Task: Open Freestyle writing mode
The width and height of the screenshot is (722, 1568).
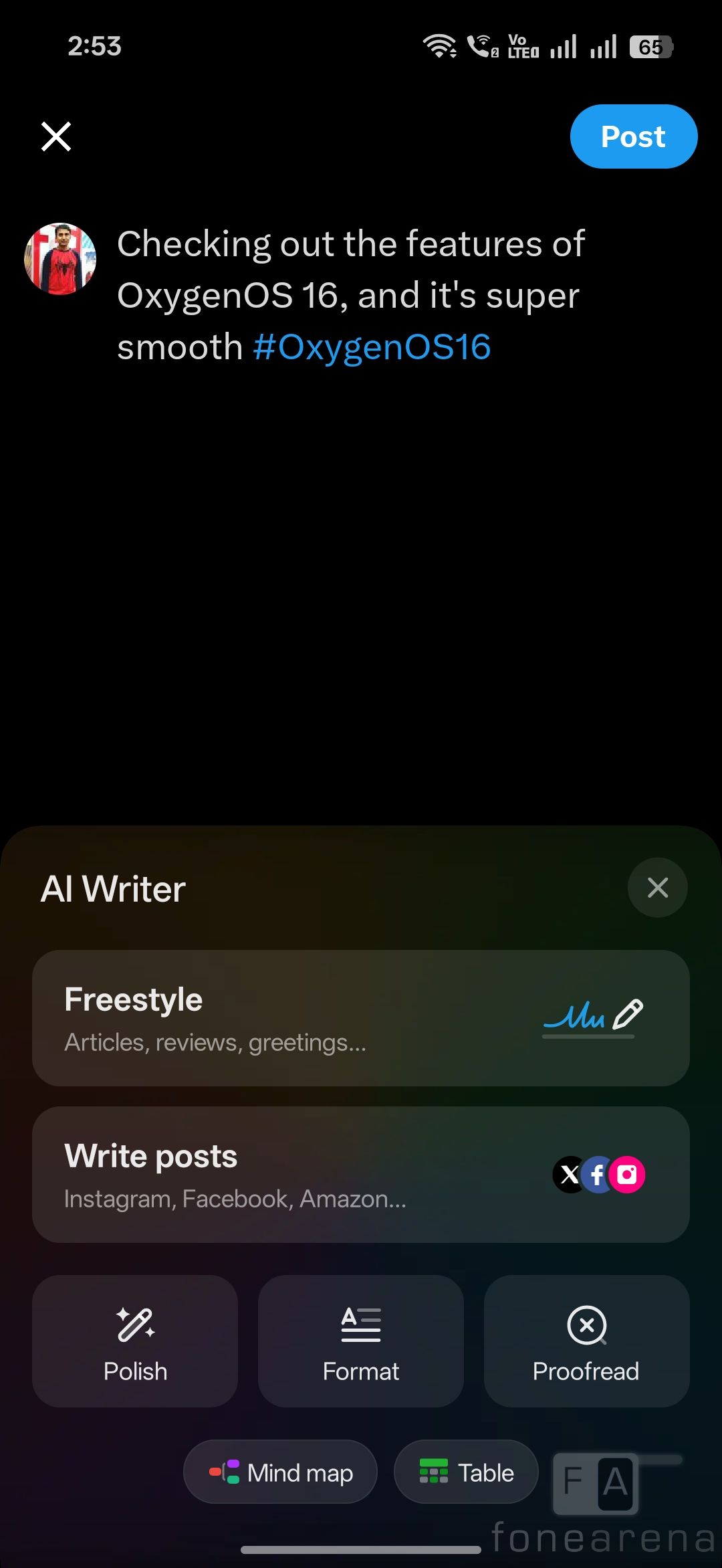Action: 360,1017
